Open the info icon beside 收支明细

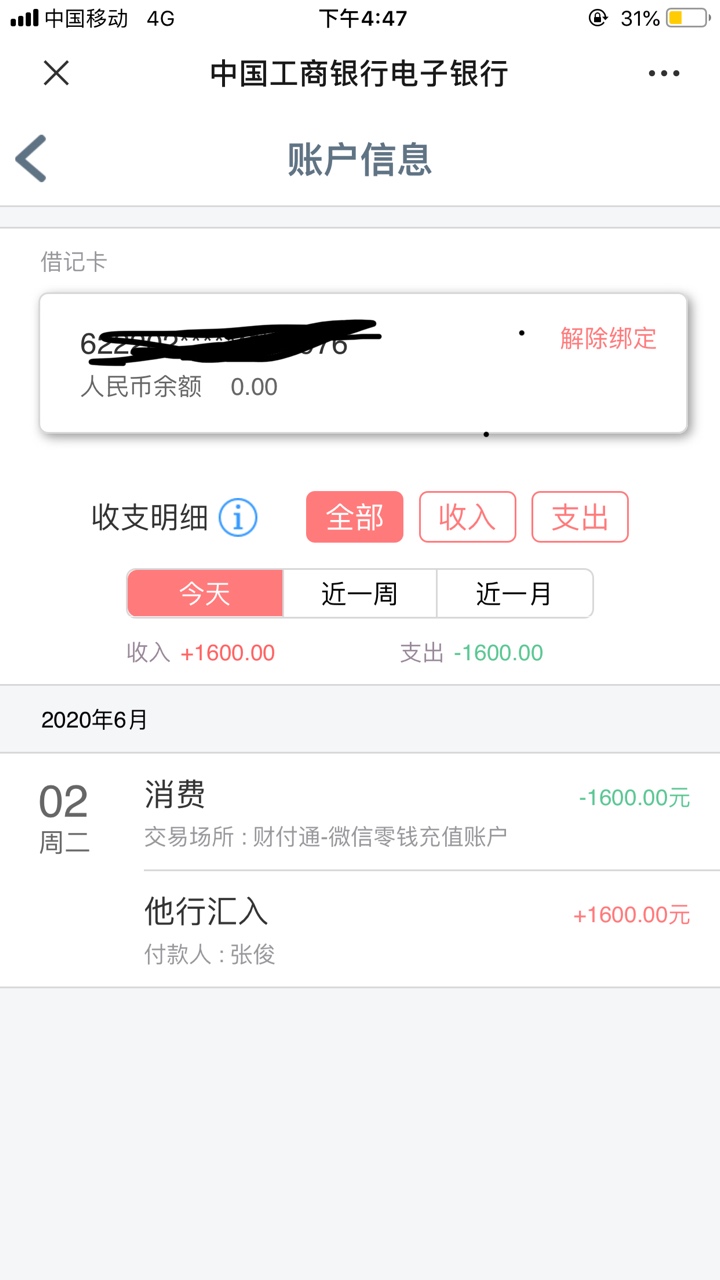[238, 517]
